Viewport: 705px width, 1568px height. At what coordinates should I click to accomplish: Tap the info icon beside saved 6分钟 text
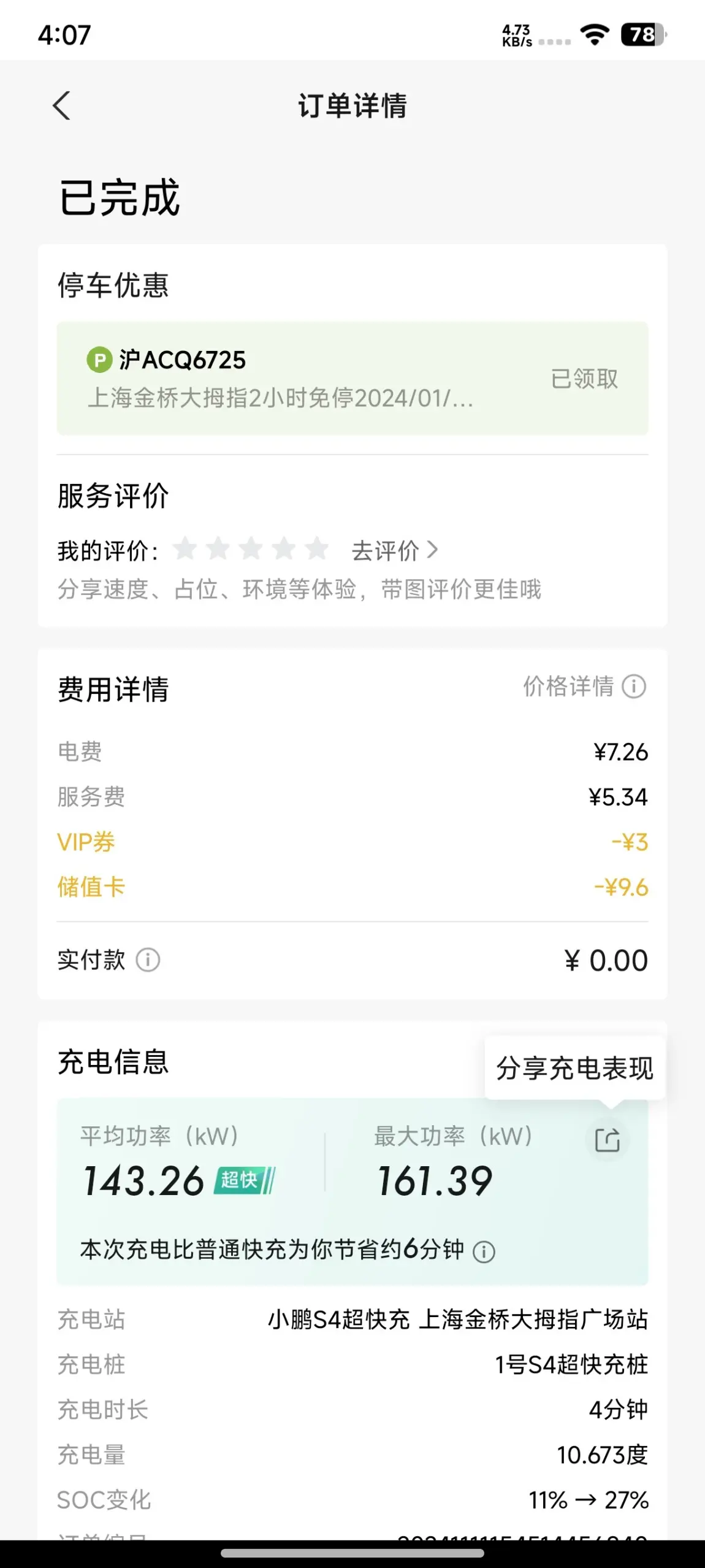click(x=484, y=1251)
